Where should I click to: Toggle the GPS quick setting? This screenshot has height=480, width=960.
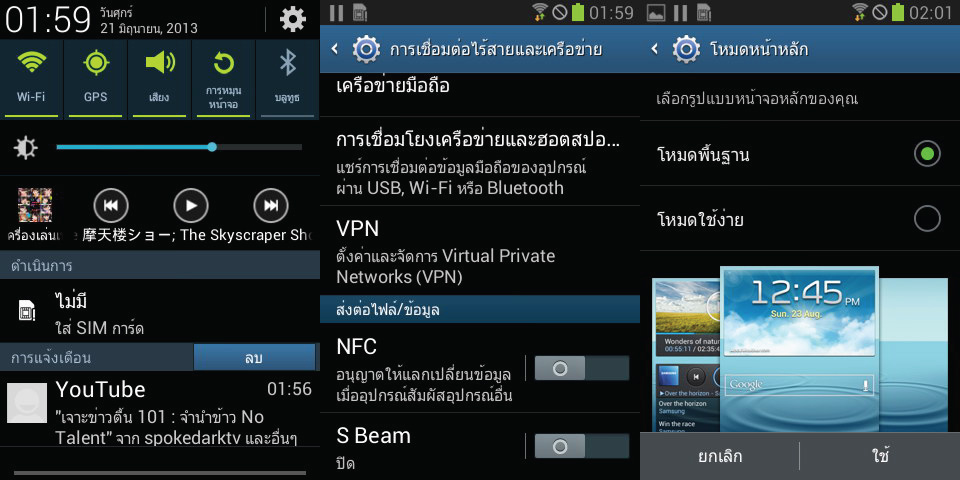(96, 77)
